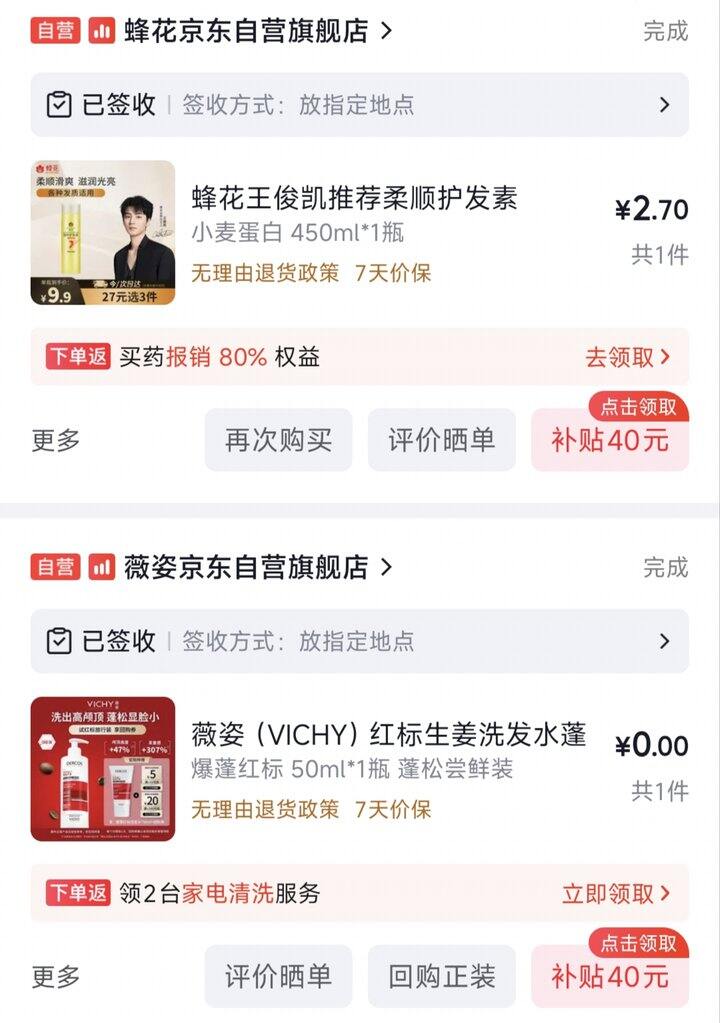Image resolution: width=720 pixels, height=1023 pixels.
Task: Open the 蜂花王俊凯推荐柔顺护发素 product
Action: click(355, 198)
